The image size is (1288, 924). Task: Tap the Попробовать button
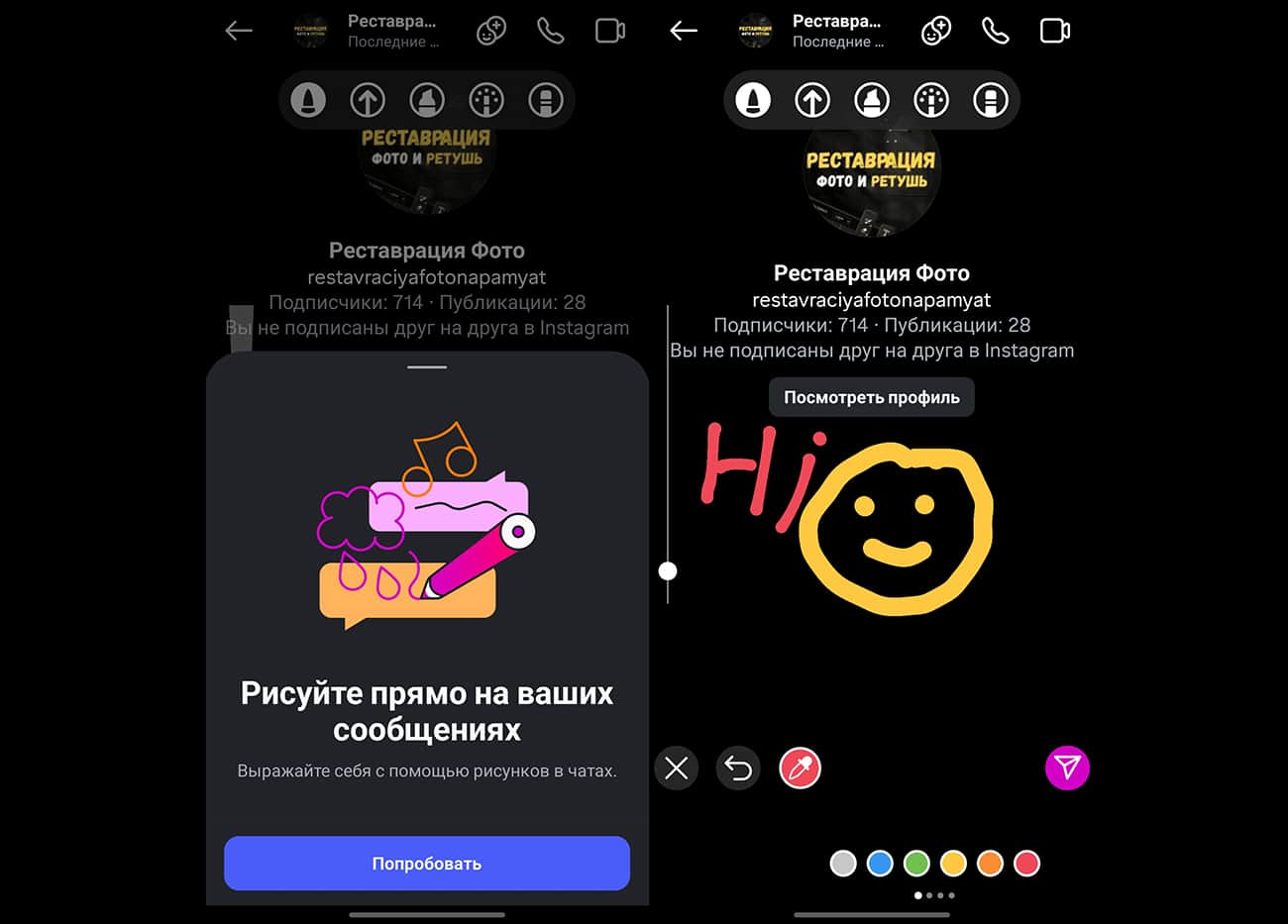coord(427,864)
